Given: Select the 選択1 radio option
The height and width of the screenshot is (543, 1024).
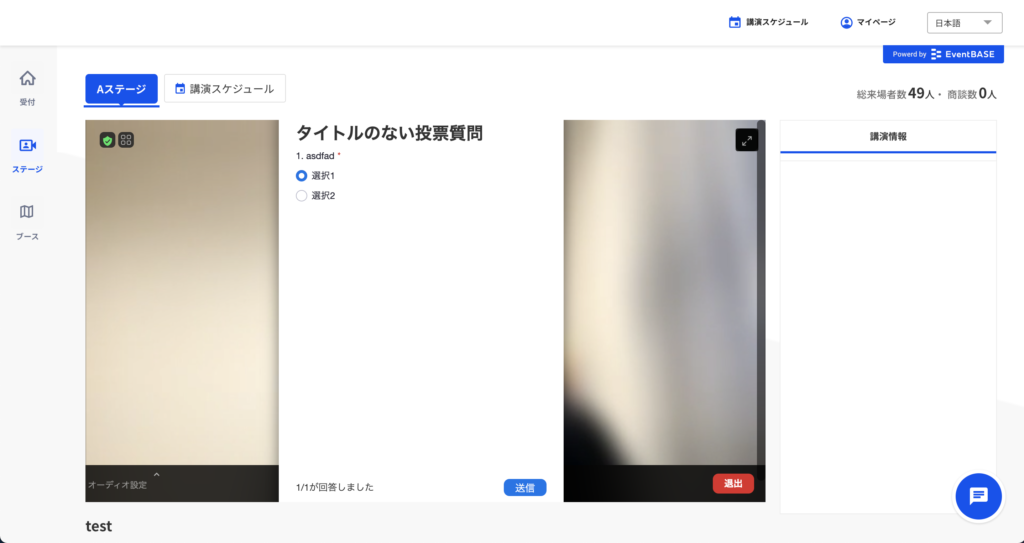Looking at the screenshot, I should pos(302,175).
